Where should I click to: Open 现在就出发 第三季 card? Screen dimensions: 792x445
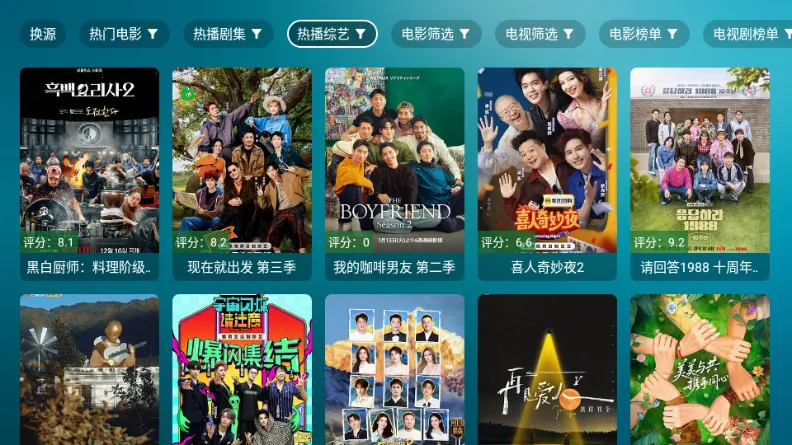pyautogui.click(x=242, y=174)
